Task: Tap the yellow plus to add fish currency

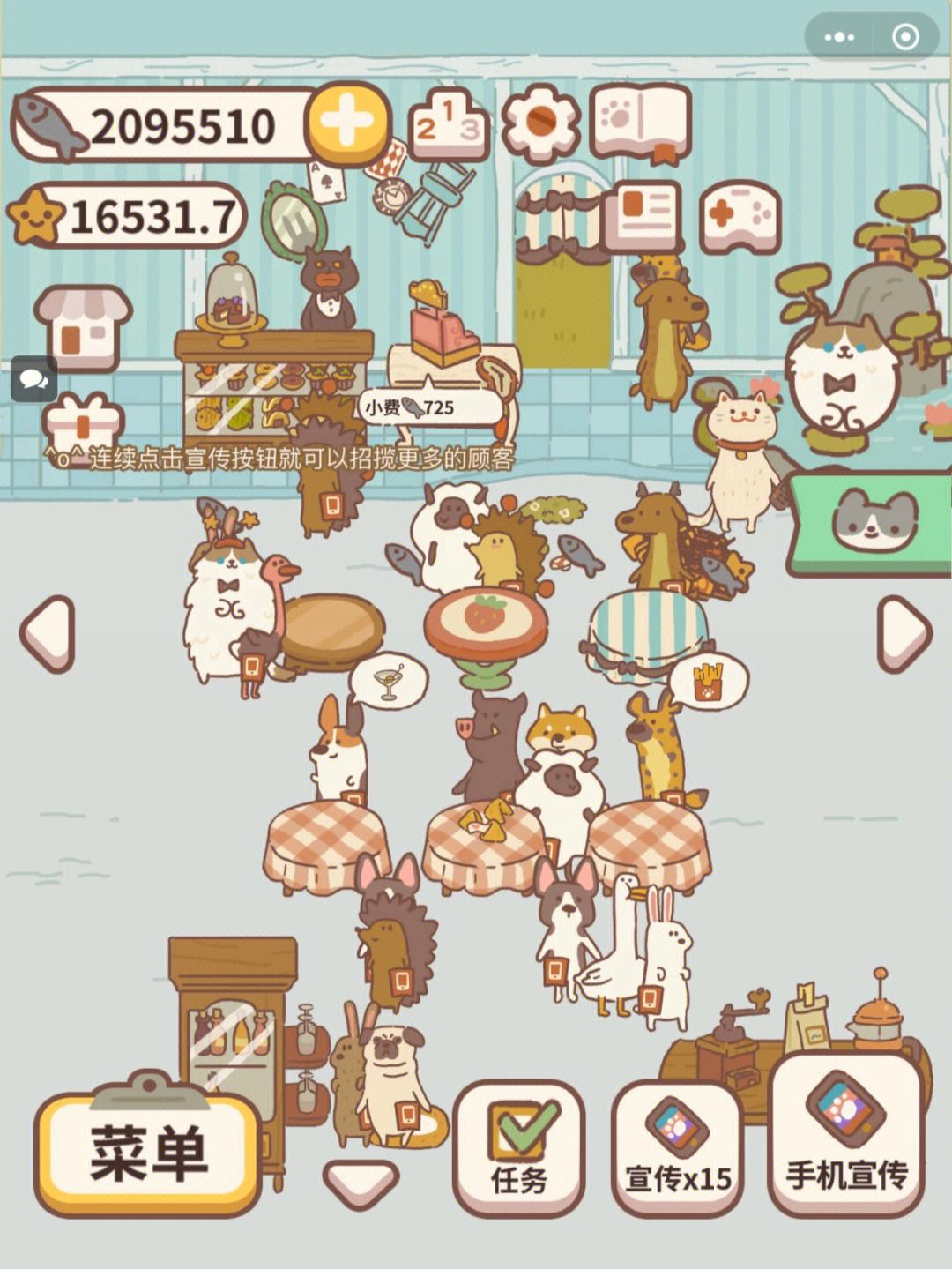Action: [x=346, y=125]
